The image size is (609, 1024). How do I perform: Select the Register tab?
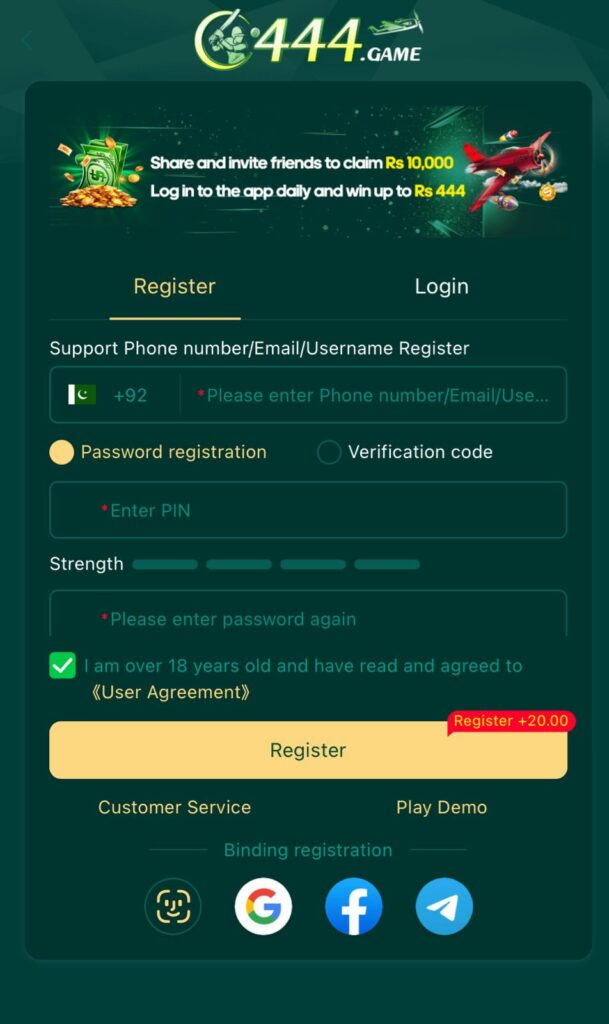point(175,287)
